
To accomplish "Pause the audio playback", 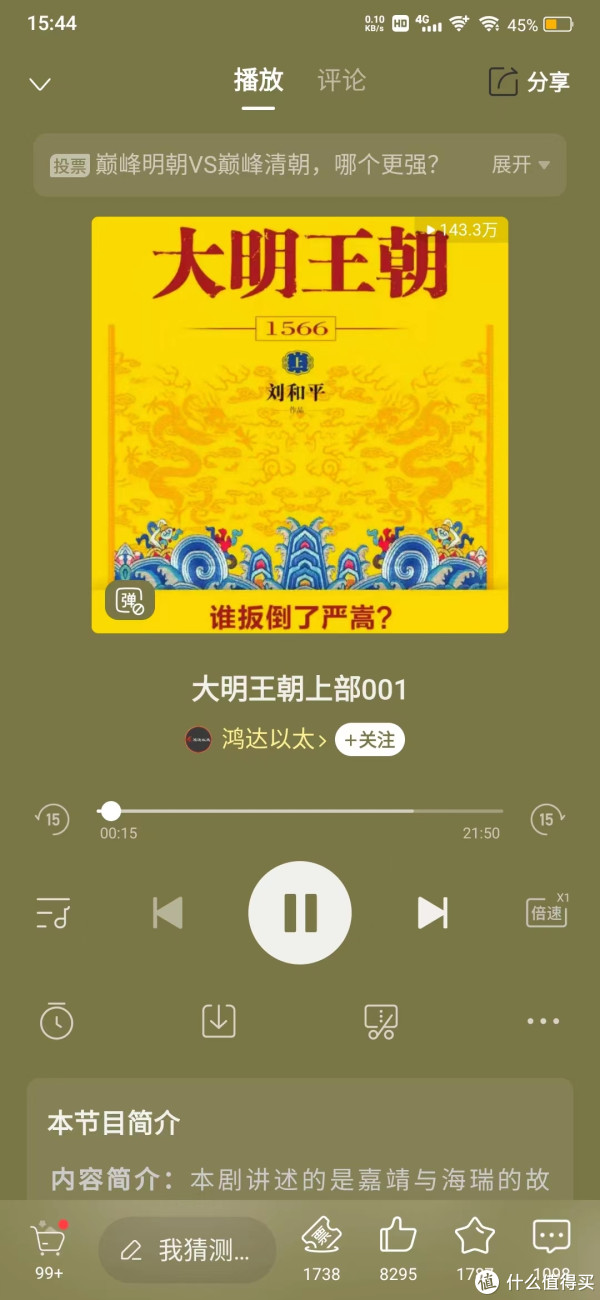I will (300, 913).
